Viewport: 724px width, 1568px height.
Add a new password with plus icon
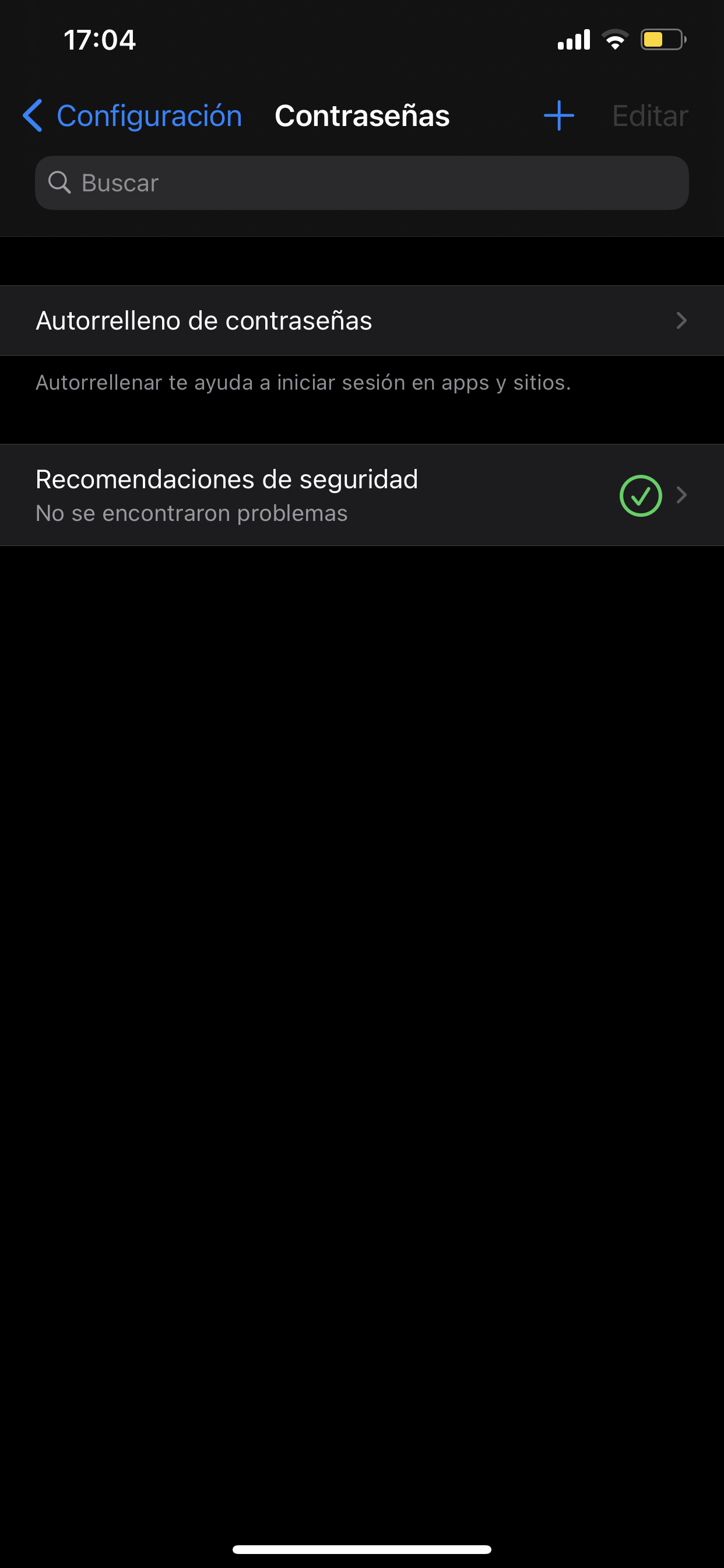(x=558, y=116)
